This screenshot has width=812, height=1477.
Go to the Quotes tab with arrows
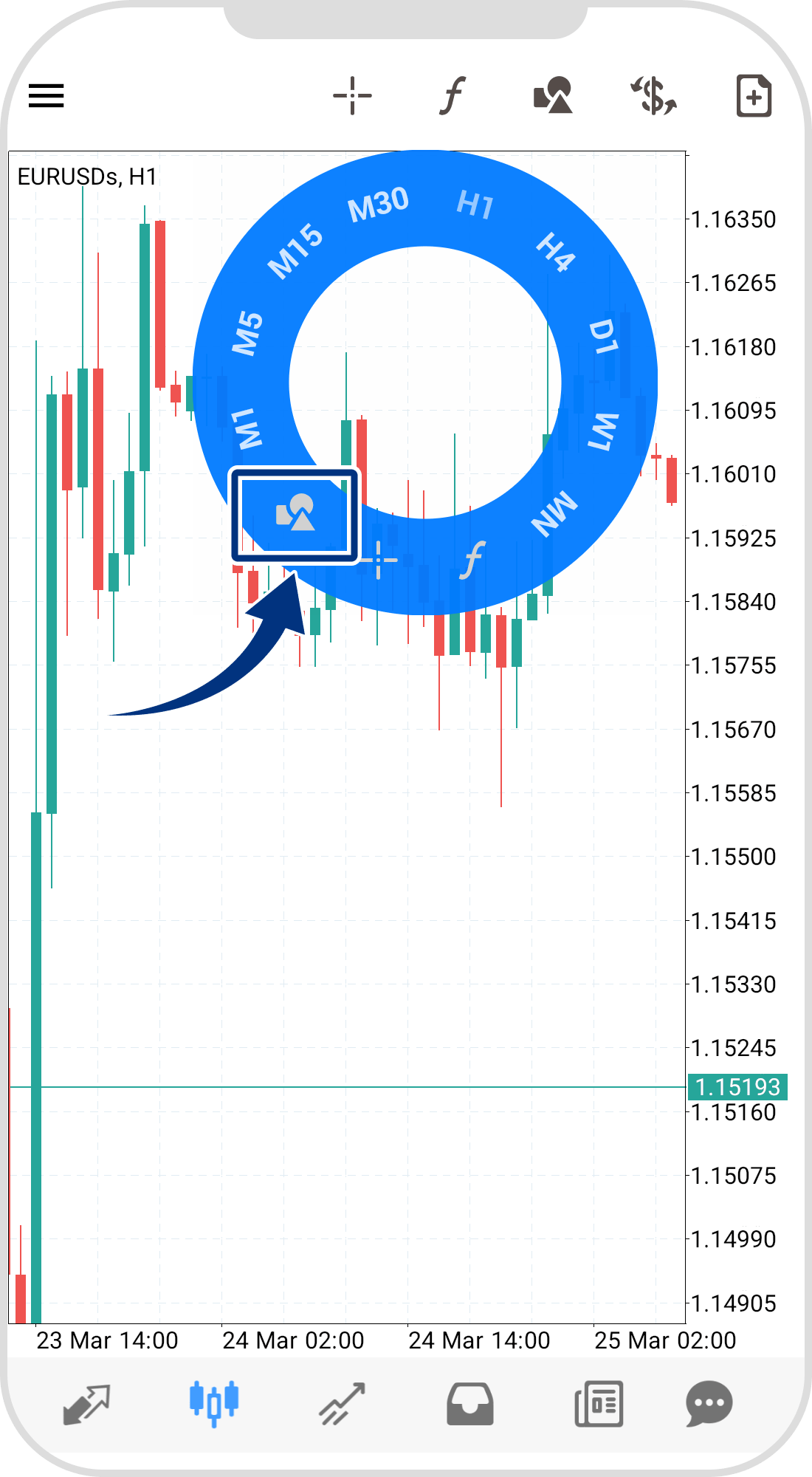coord(86,1403)
